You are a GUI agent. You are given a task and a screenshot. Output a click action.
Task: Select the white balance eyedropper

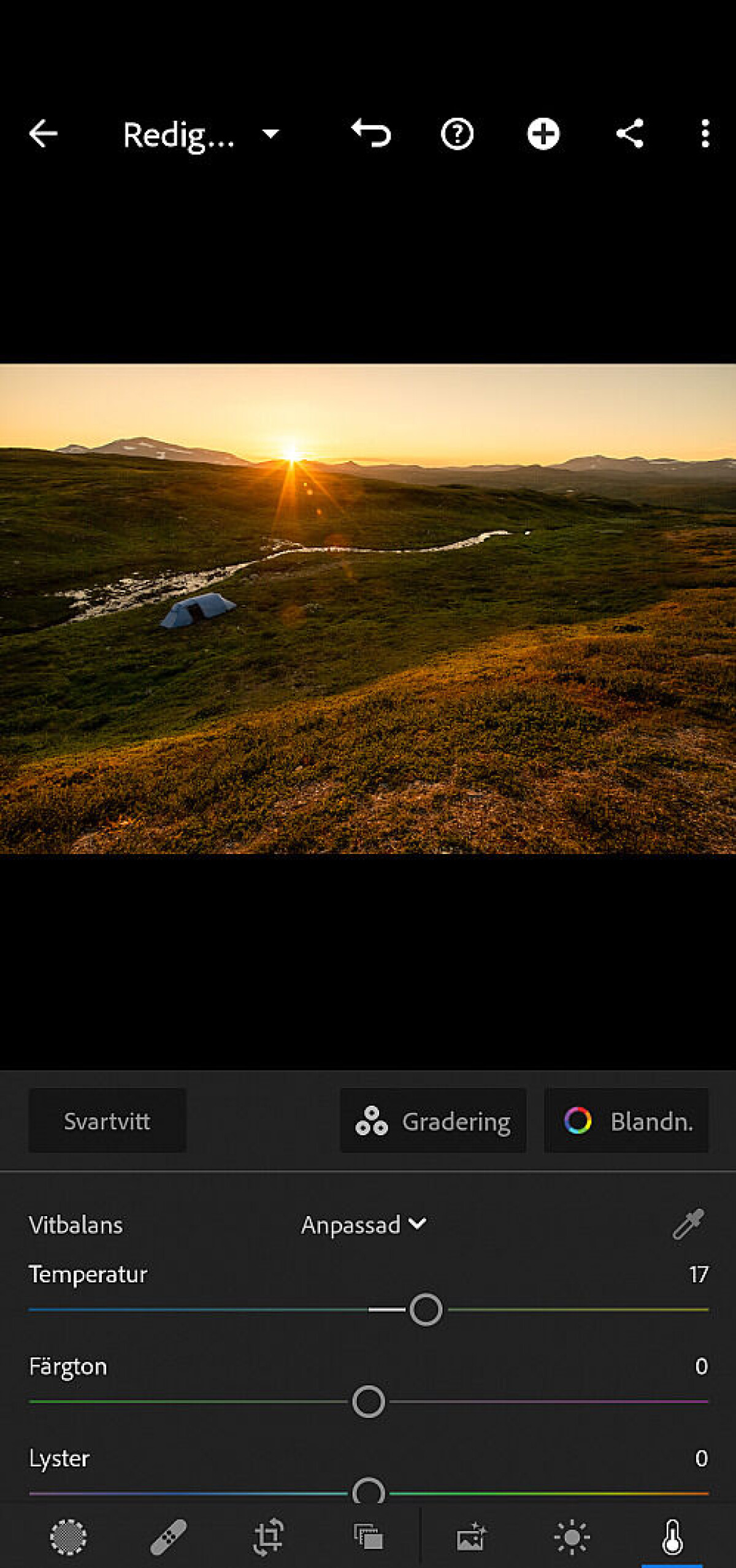tap(688, 1224)
